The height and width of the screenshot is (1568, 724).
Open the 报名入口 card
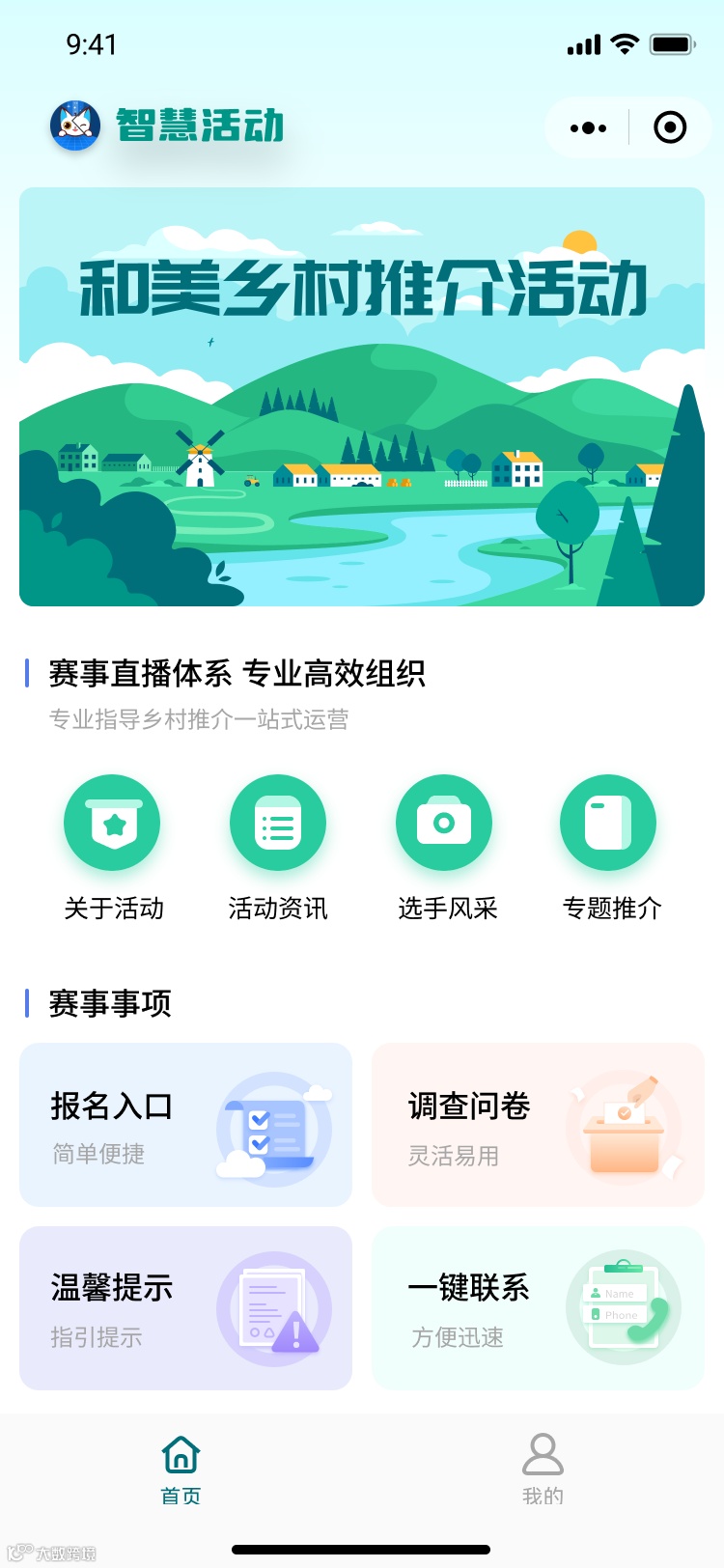click(x=186, y=1125)
